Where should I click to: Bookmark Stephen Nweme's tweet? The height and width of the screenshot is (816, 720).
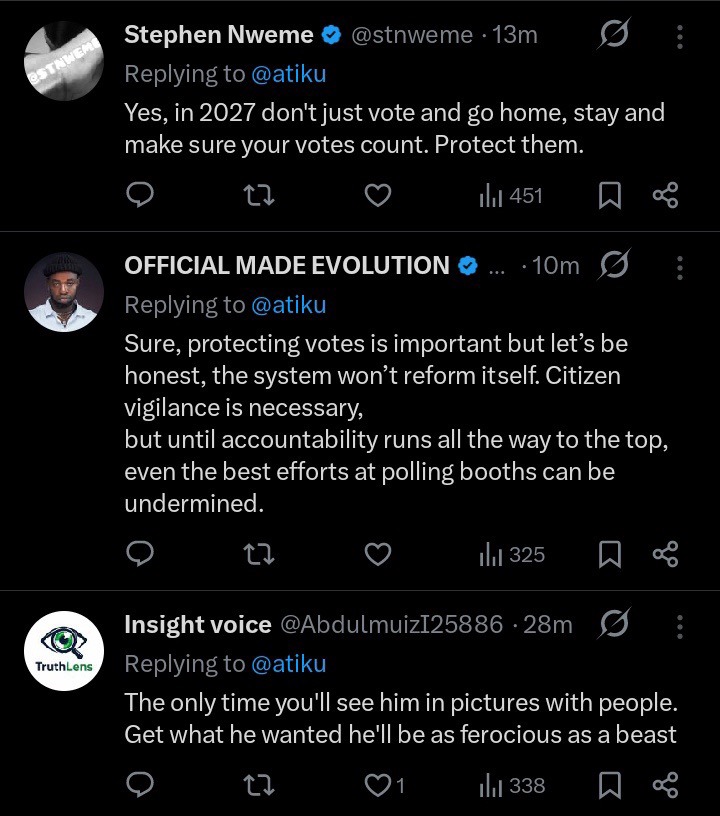[608, 196]
